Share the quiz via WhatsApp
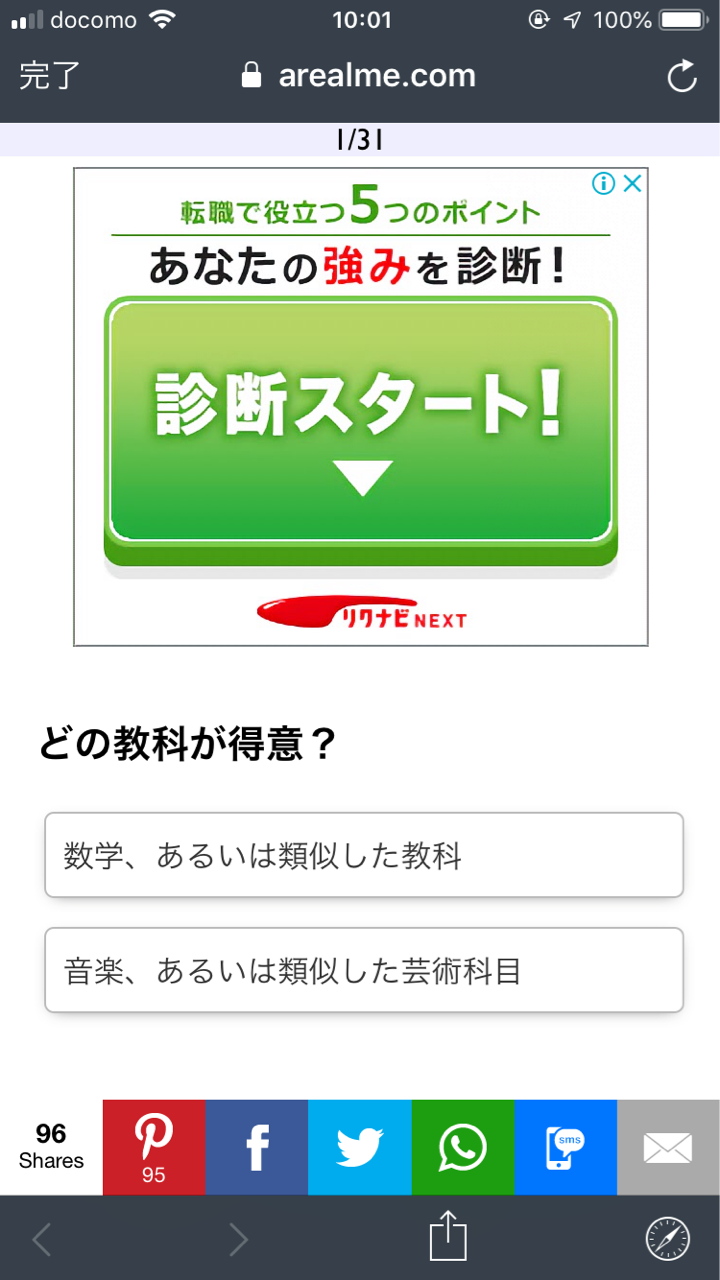Screen dimensions: 720x1280 pos(463,1147)
